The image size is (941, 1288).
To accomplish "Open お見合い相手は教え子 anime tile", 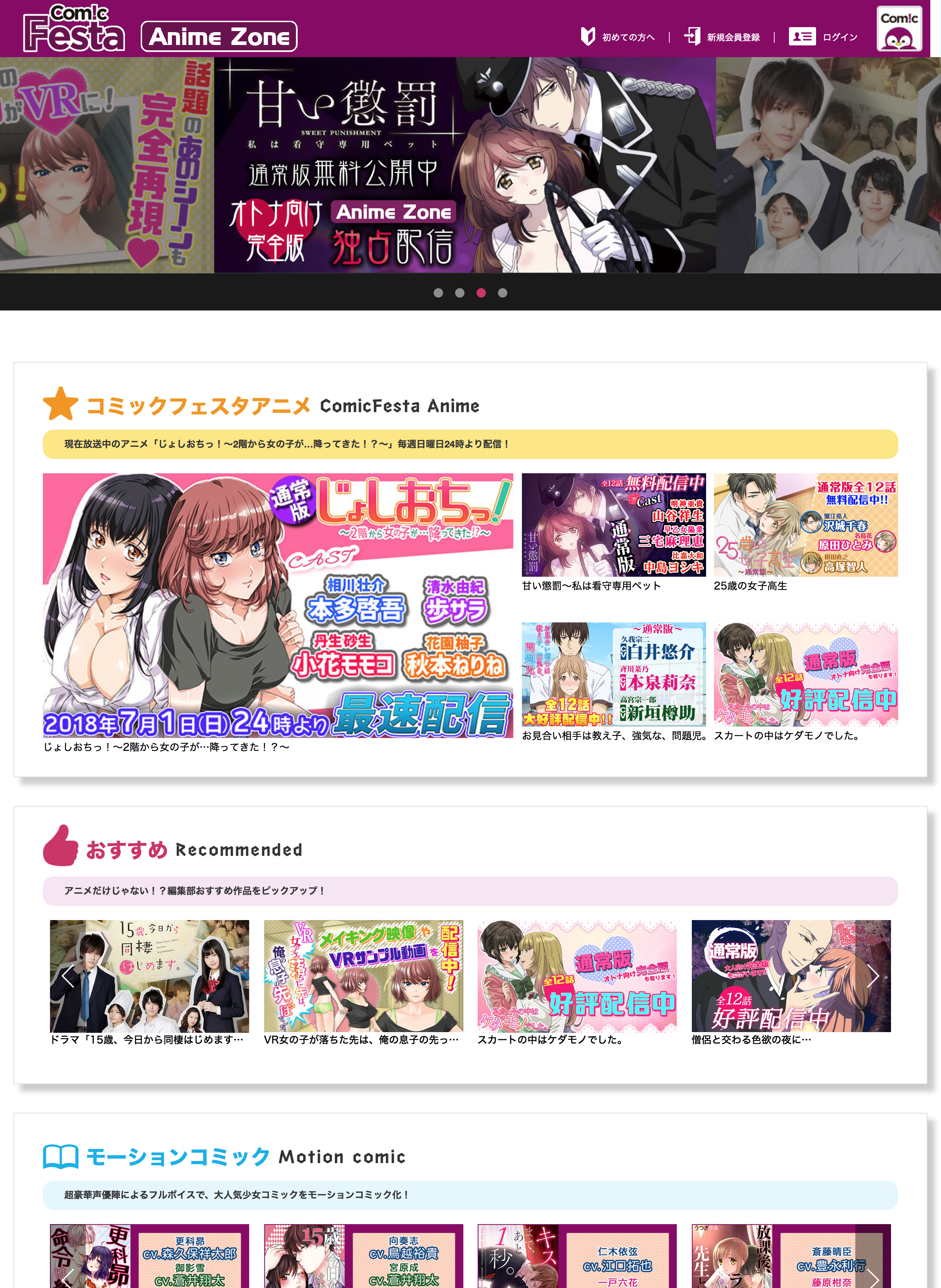I will [614, 674].
